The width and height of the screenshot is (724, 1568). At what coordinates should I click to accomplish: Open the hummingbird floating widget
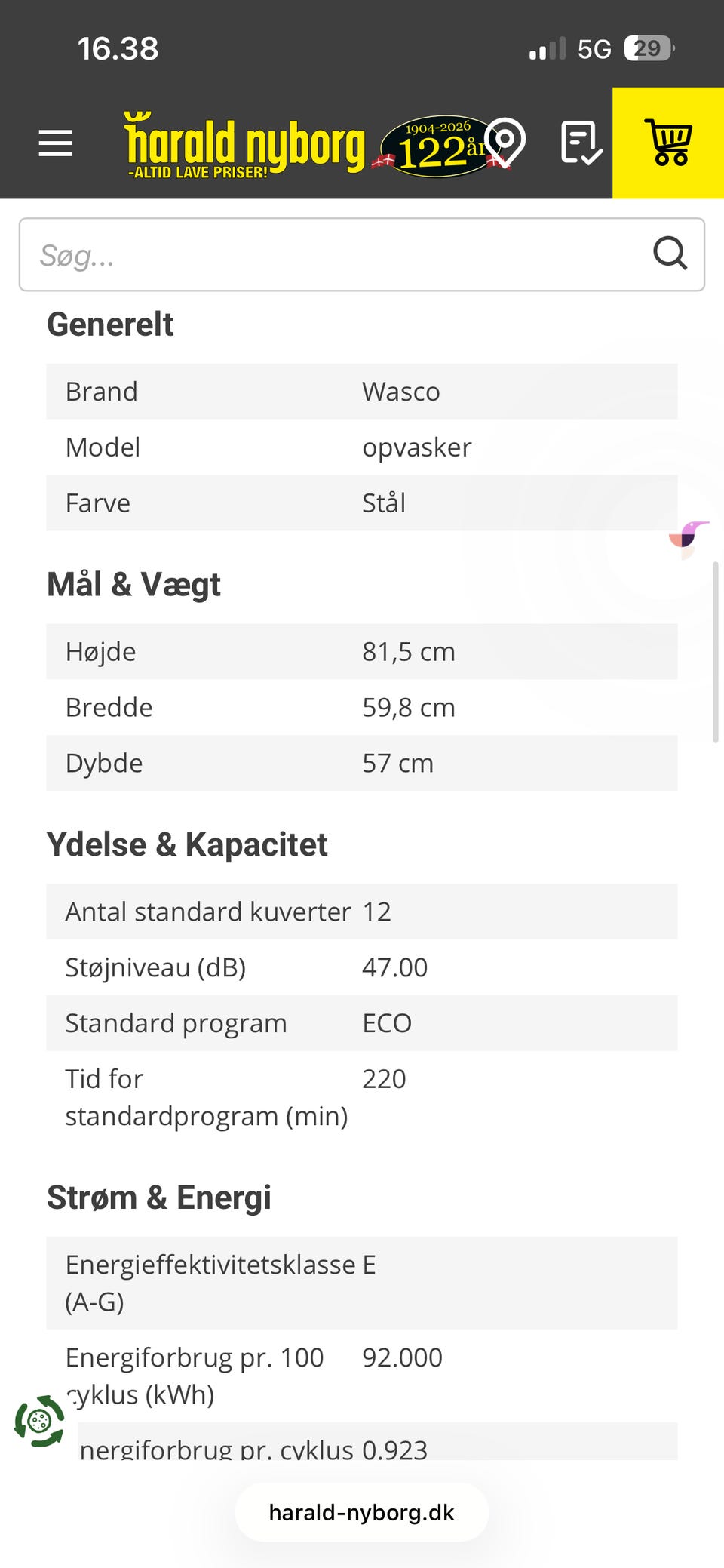pos(689,539)
